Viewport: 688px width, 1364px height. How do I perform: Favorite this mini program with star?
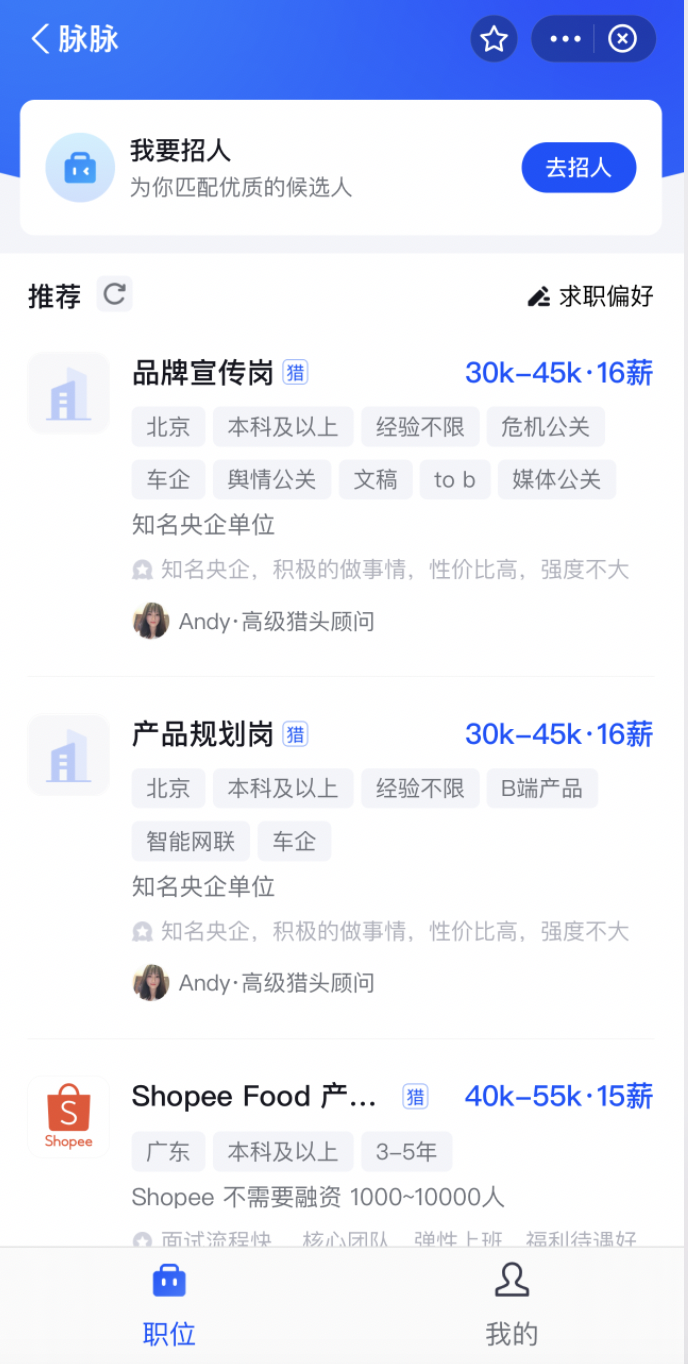[x=494, y=39]
